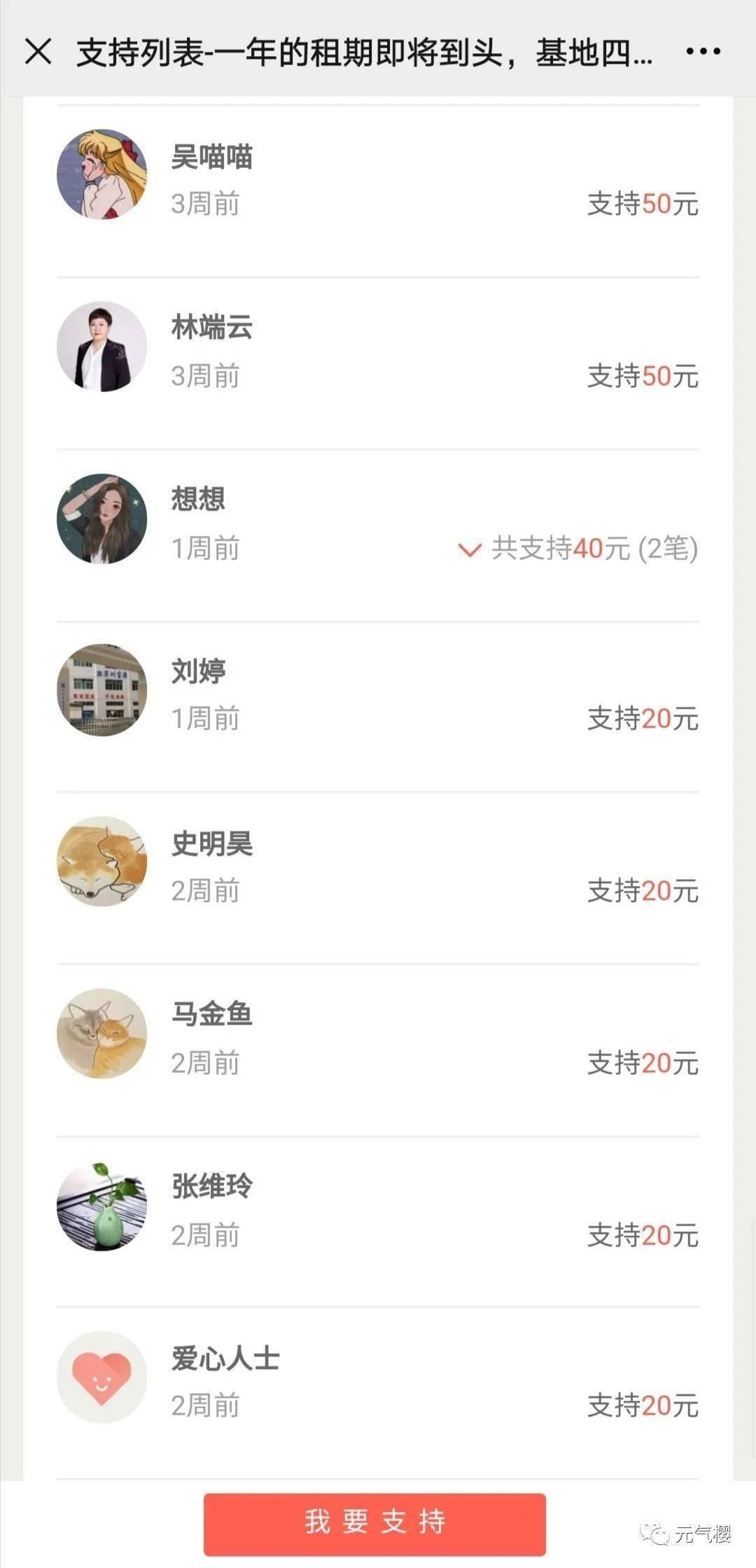
Task: Click 林端云's profile photo
Action: (101, 345)
